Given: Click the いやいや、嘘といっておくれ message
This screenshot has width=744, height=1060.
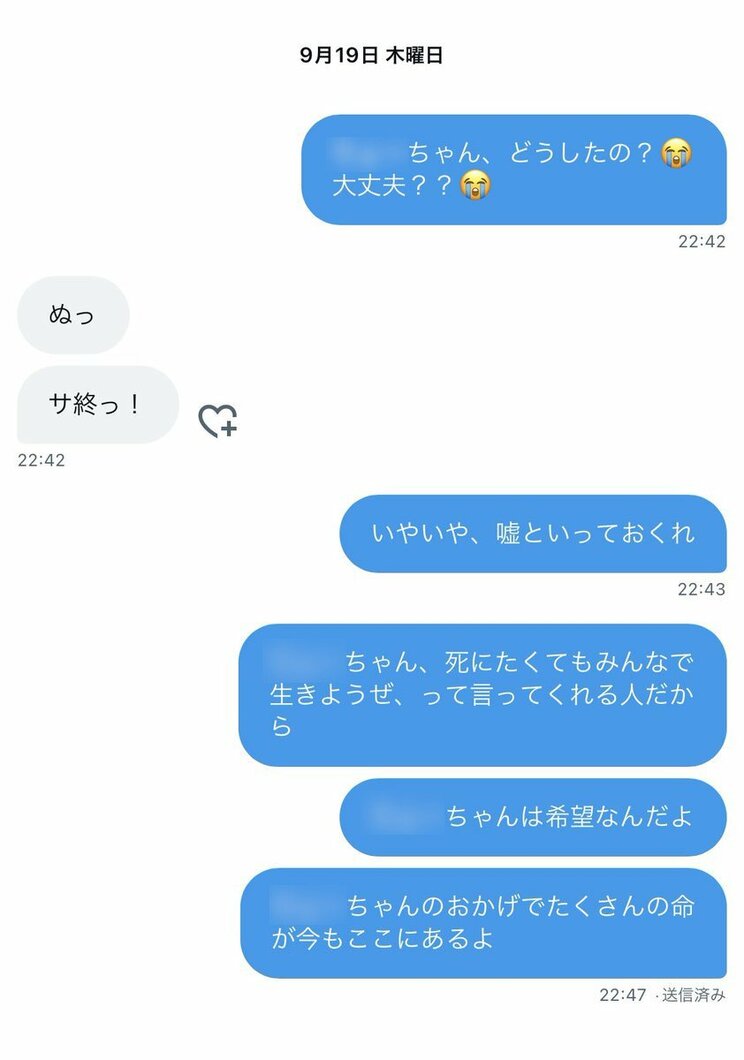Looking at the screenshot, I should [x=536, y=534].
